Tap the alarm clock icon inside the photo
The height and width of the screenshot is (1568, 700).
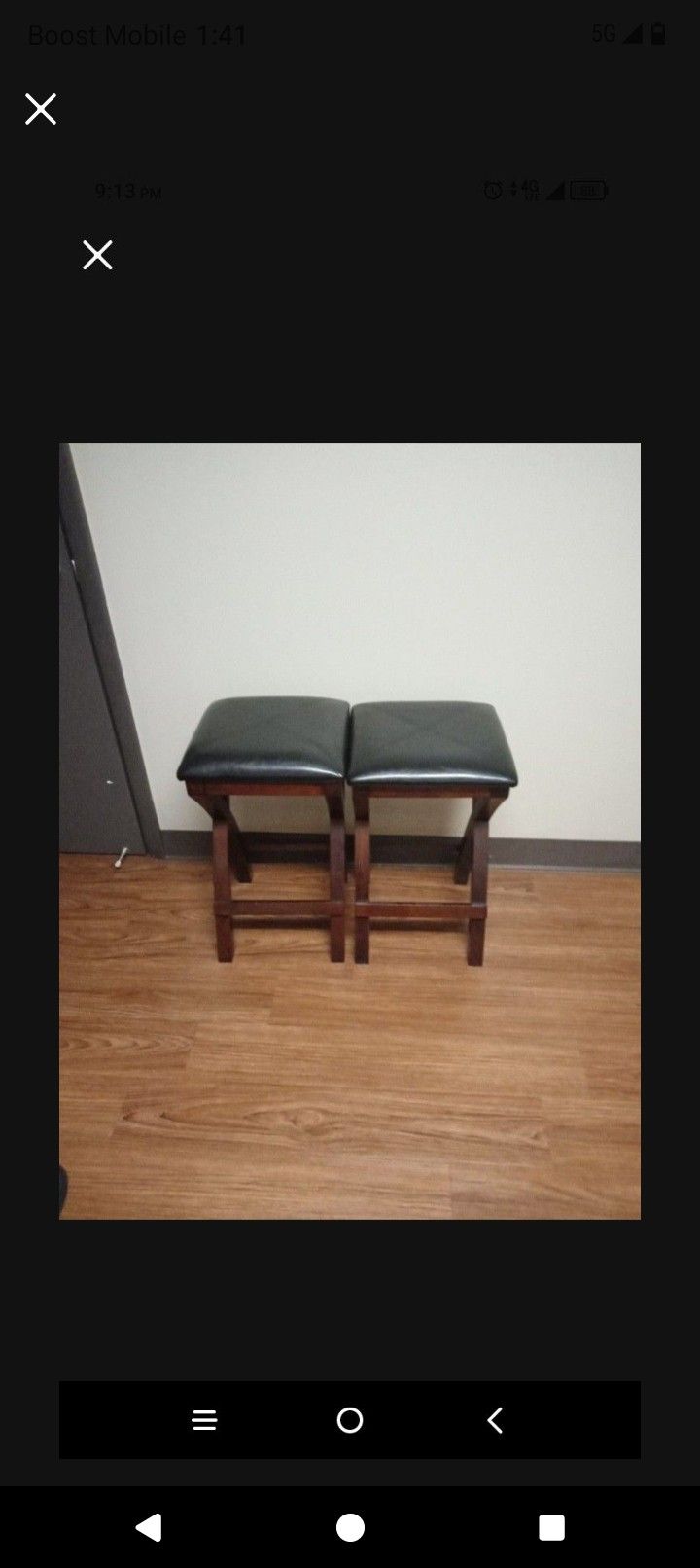491,190
